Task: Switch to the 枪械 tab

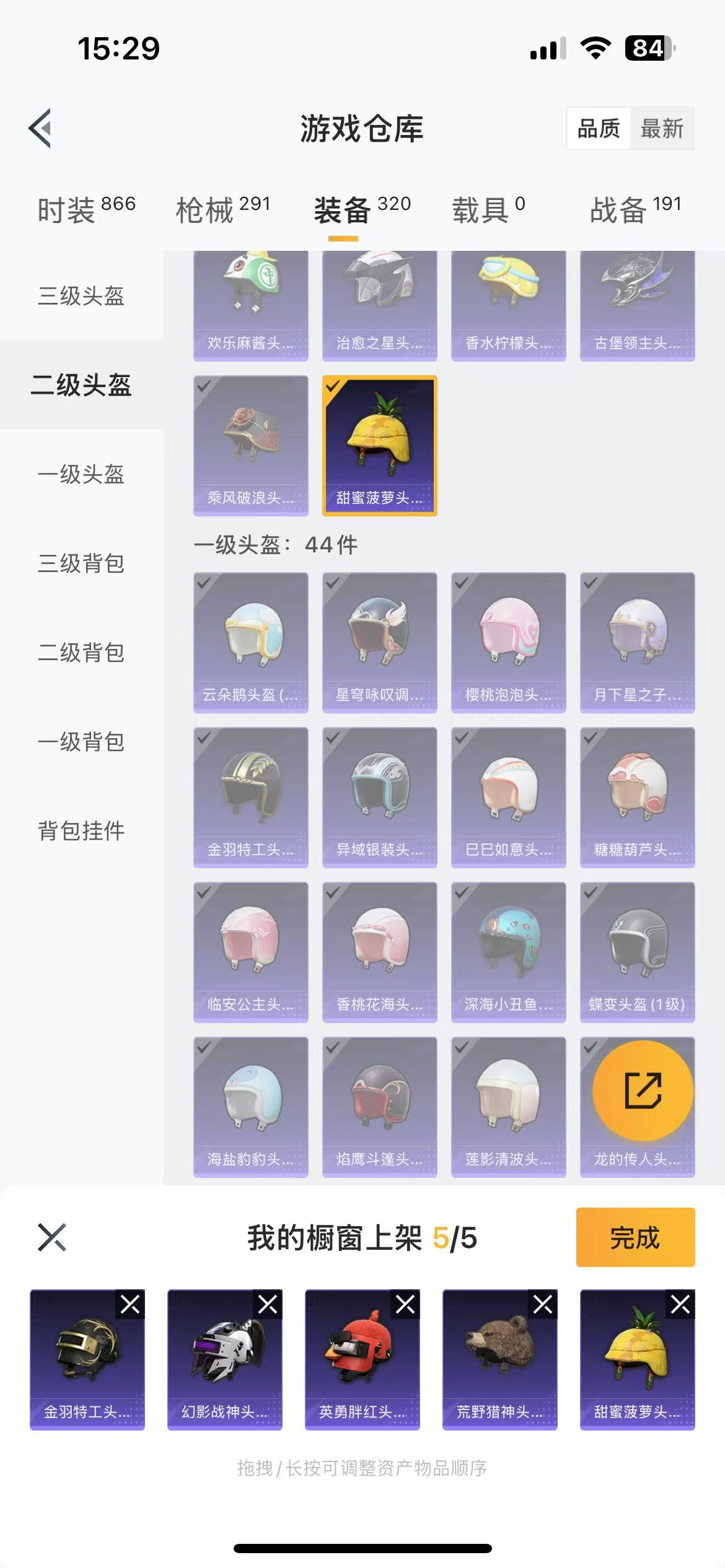Action: point(223,209)
